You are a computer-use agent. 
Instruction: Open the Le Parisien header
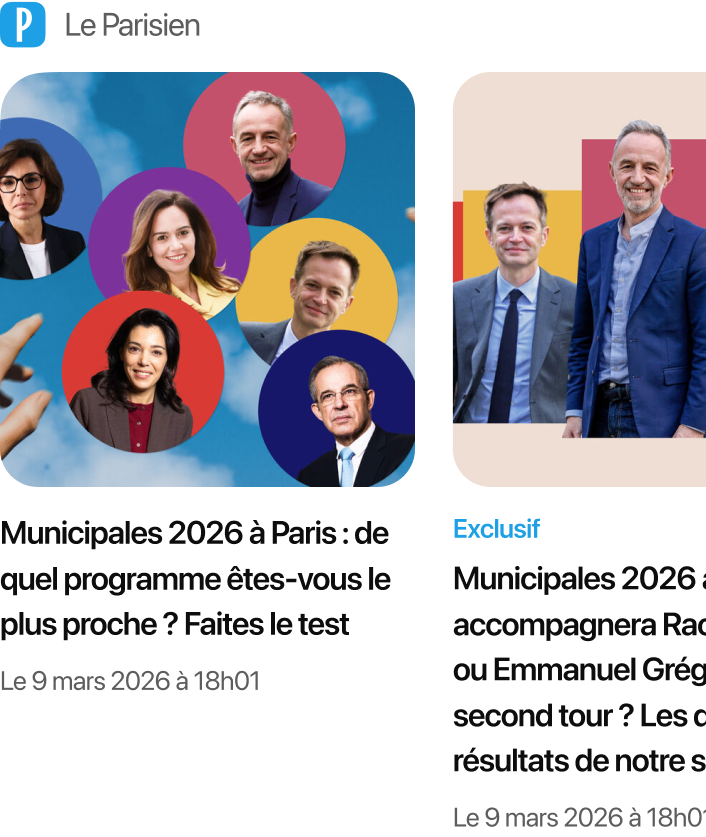coord(132,26)
